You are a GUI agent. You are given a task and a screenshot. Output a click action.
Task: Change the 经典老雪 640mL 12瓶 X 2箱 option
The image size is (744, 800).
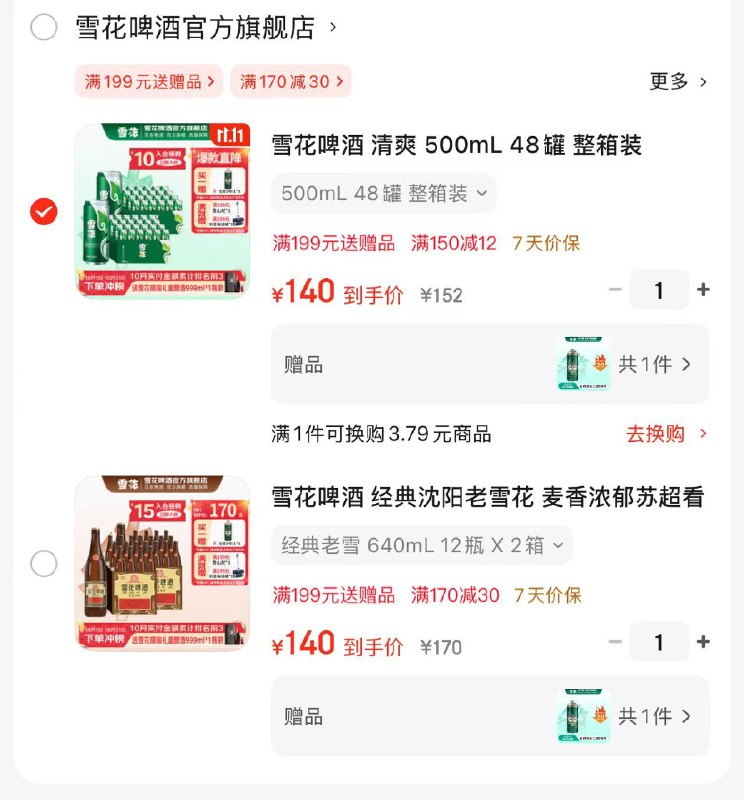[x=421, y=546]
